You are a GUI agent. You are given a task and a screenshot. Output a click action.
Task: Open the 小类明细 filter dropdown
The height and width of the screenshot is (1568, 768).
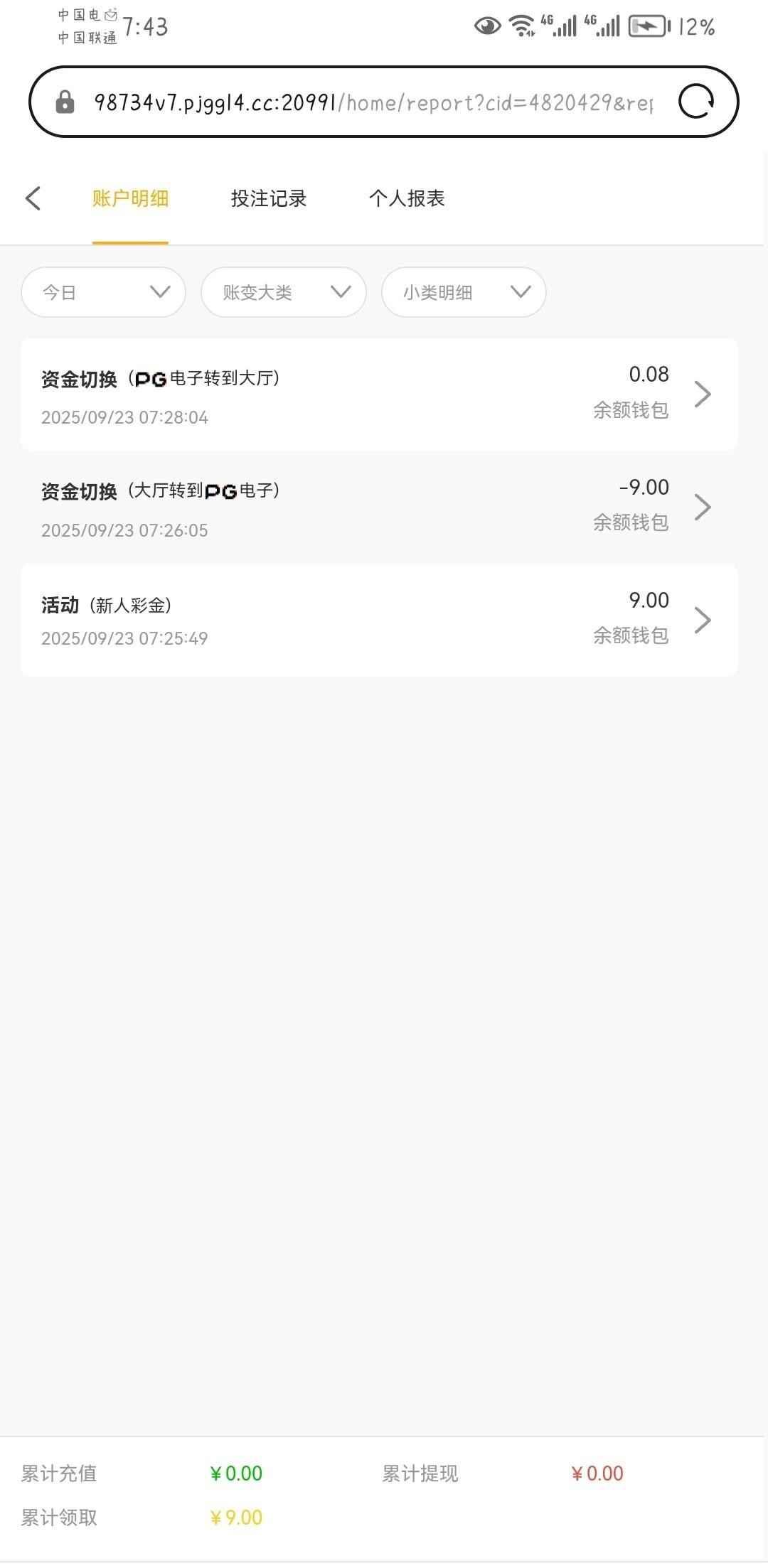pos(464,292)
